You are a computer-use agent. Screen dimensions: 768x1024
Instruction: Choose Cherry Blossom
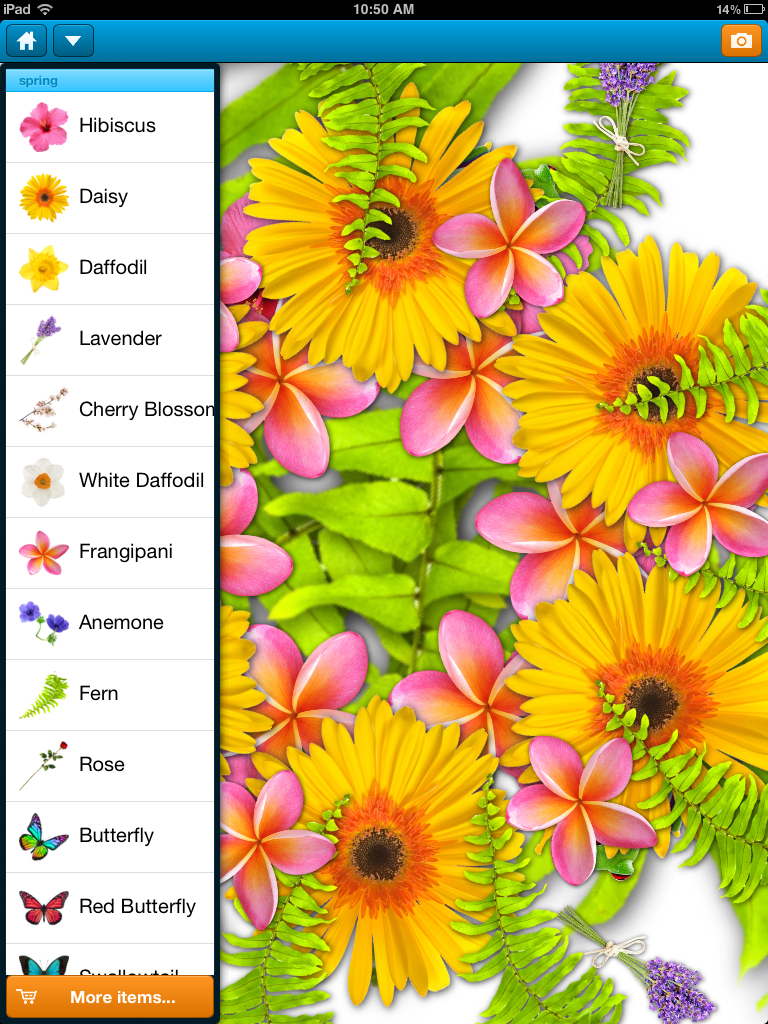click(x=110, y=410)
